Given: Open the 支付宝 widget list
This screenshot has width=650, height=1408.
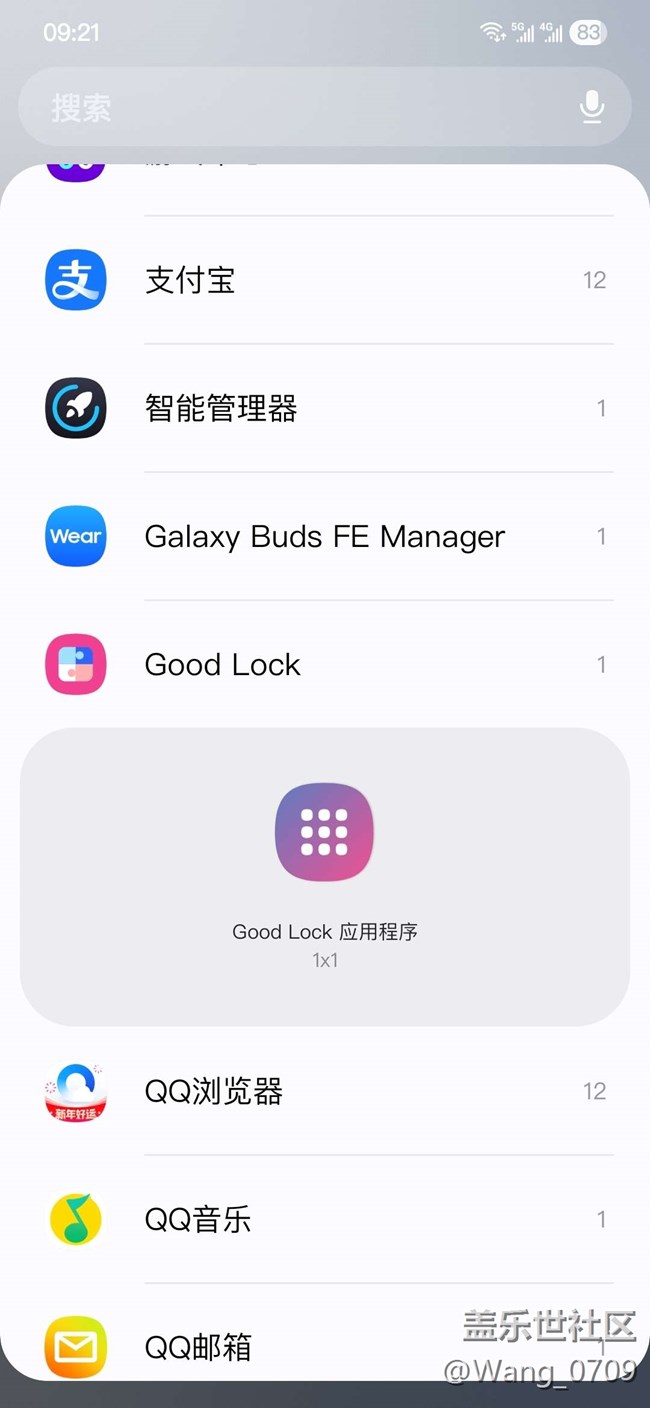Looking at the screenshot, I should pos(325,280).
